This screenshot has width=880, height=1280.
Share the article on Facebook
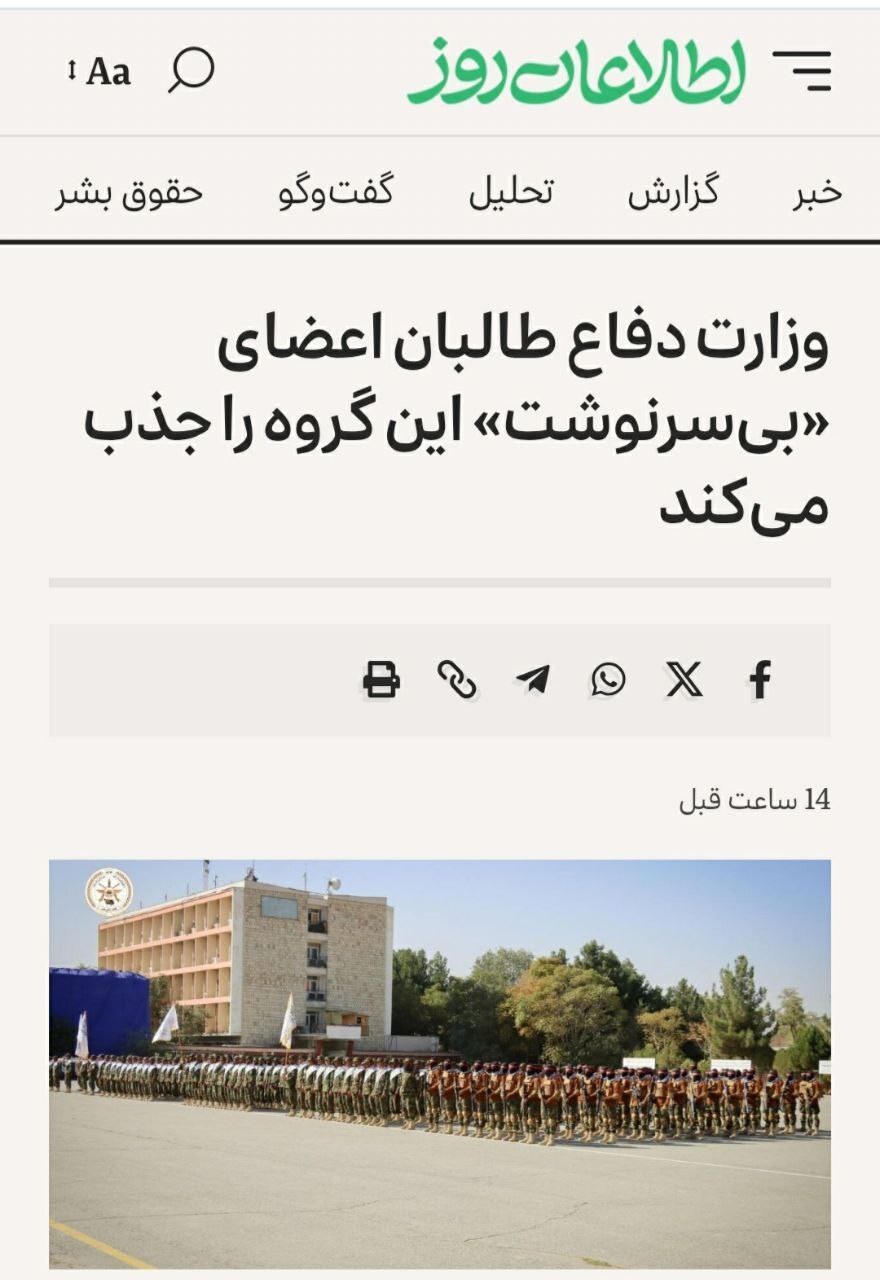click(x=760, y=680)
